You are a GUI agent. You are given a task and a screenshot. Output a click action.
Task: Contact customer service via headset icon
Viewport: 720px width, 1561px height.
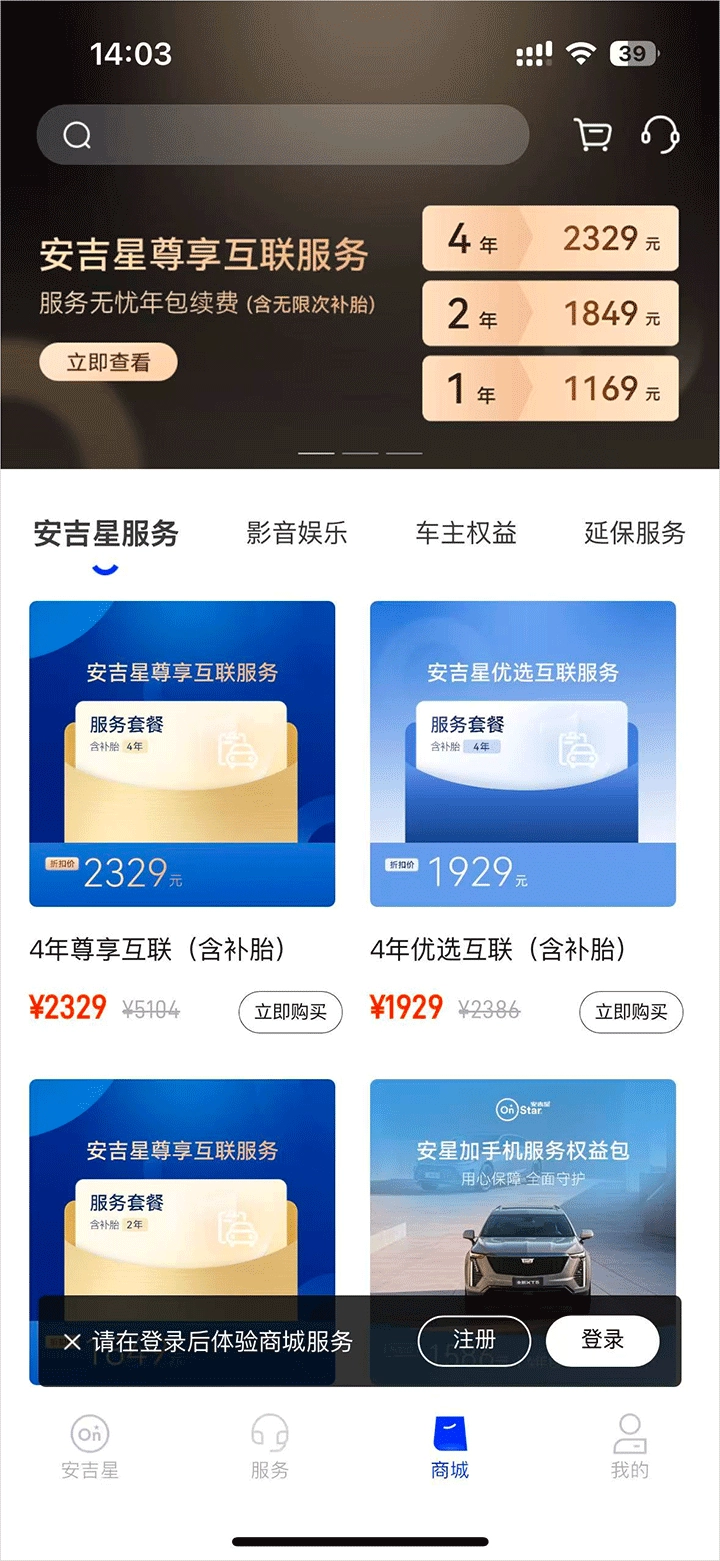660,134
